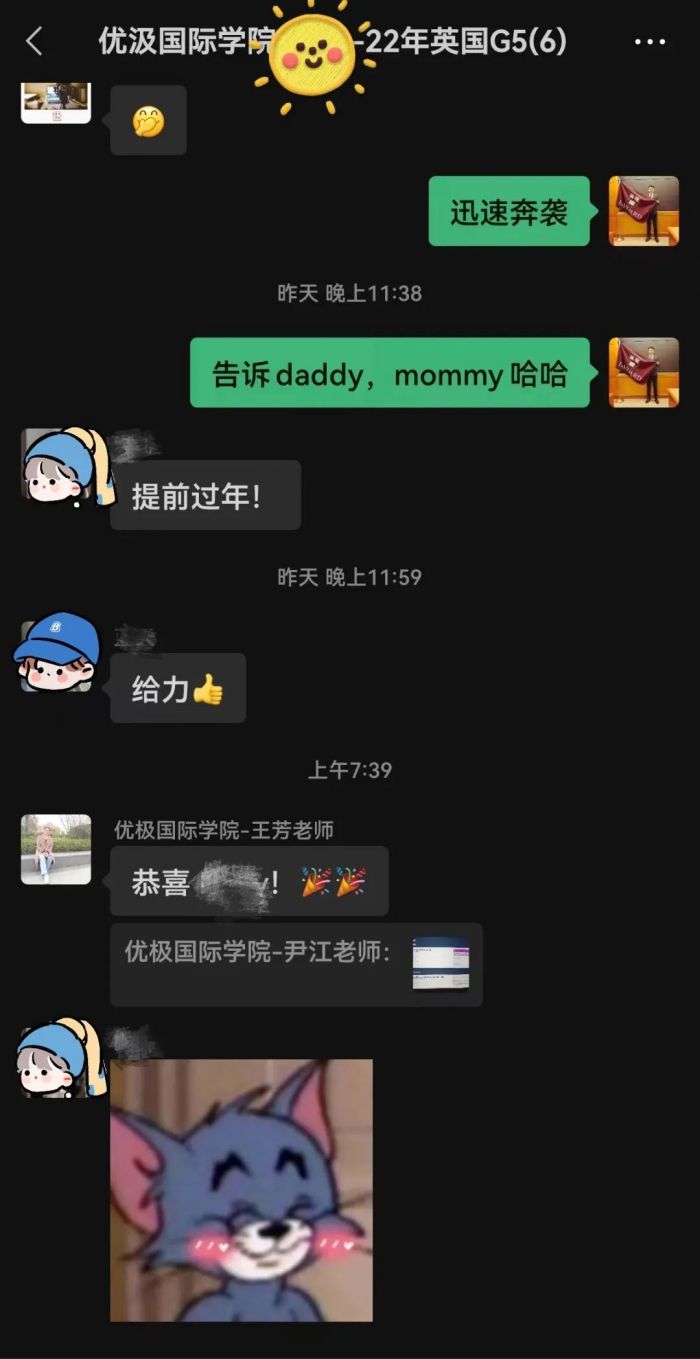
Task: Tap the avatar beside the cat sticker
Action: pos(58,1058)
